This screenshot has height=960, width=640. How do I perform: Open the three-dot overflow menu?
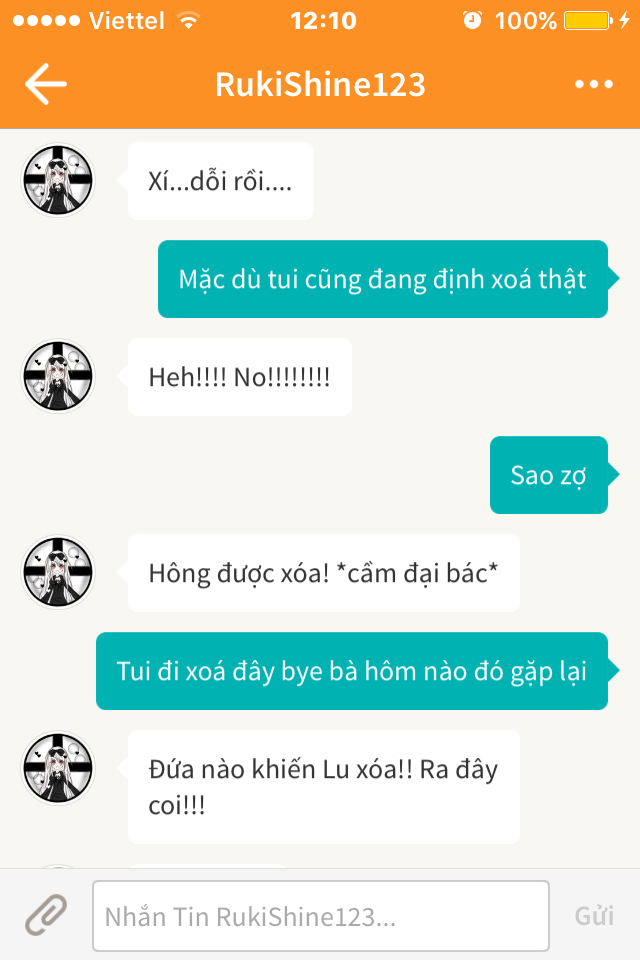(x=593, y=85)
